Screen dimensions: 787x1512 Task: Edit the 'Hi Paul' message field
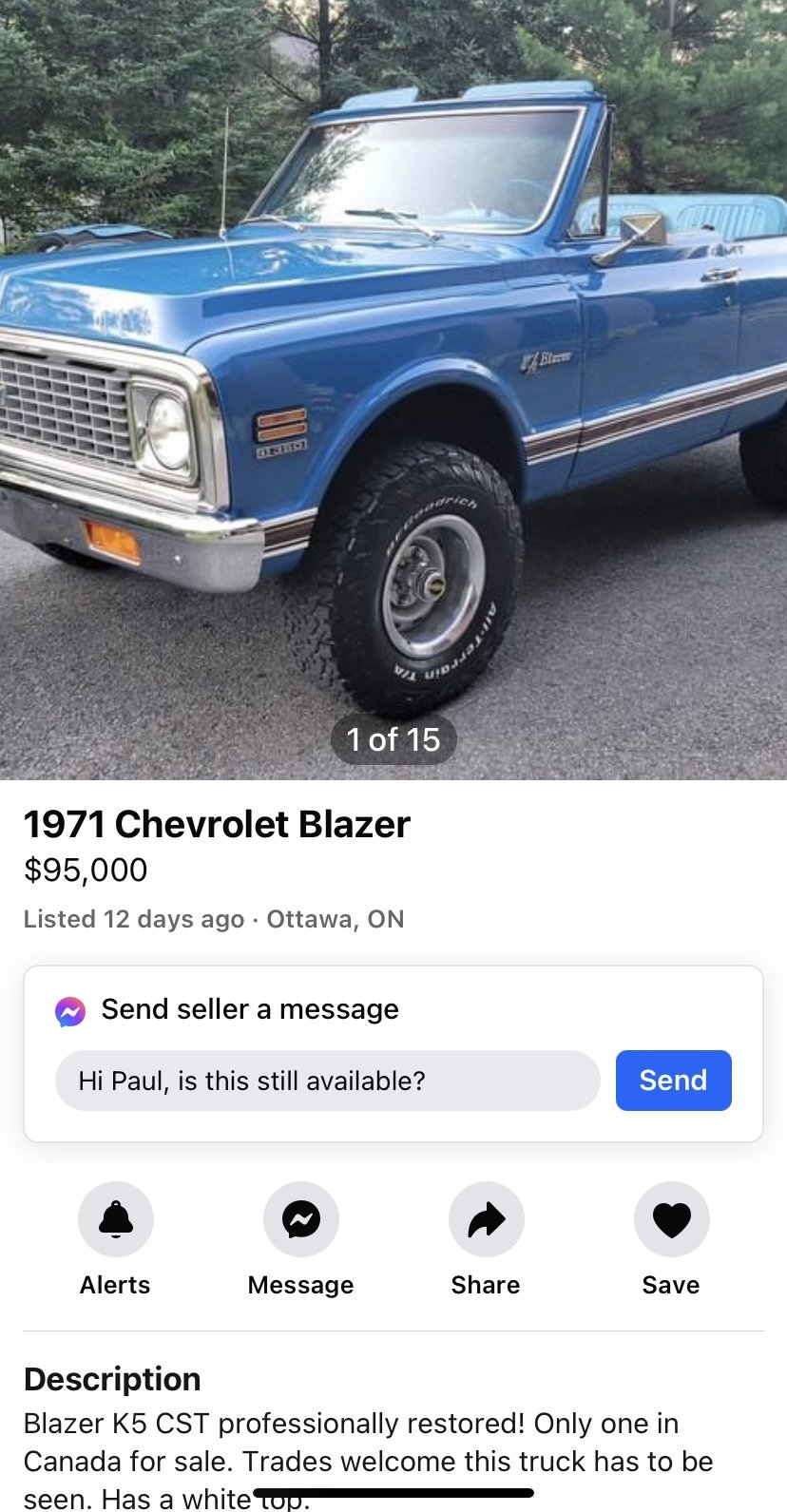[x=327, y=1081]
